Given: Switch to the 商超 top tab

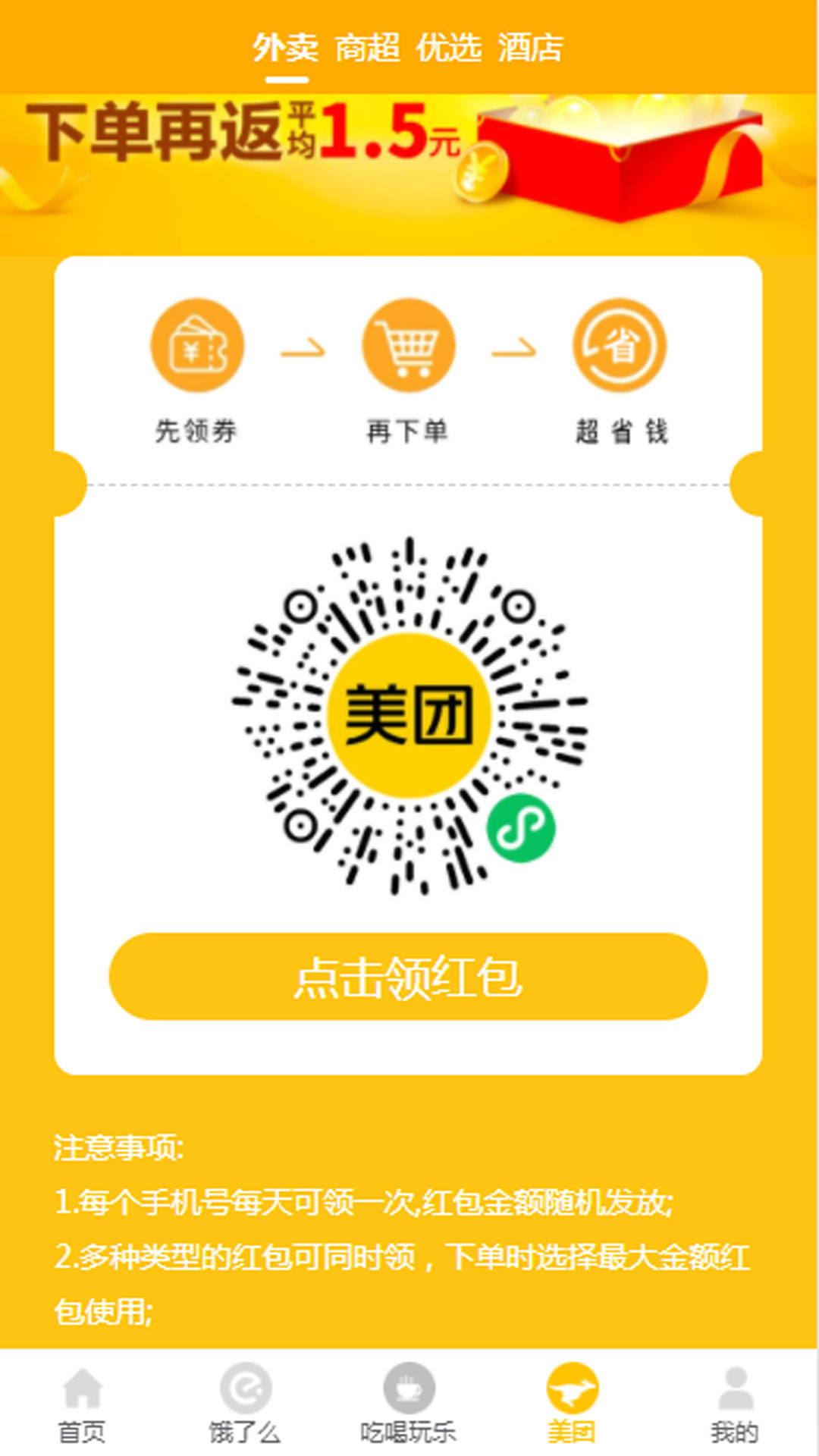Looking at the screenshot, I should tap(367, 48).
